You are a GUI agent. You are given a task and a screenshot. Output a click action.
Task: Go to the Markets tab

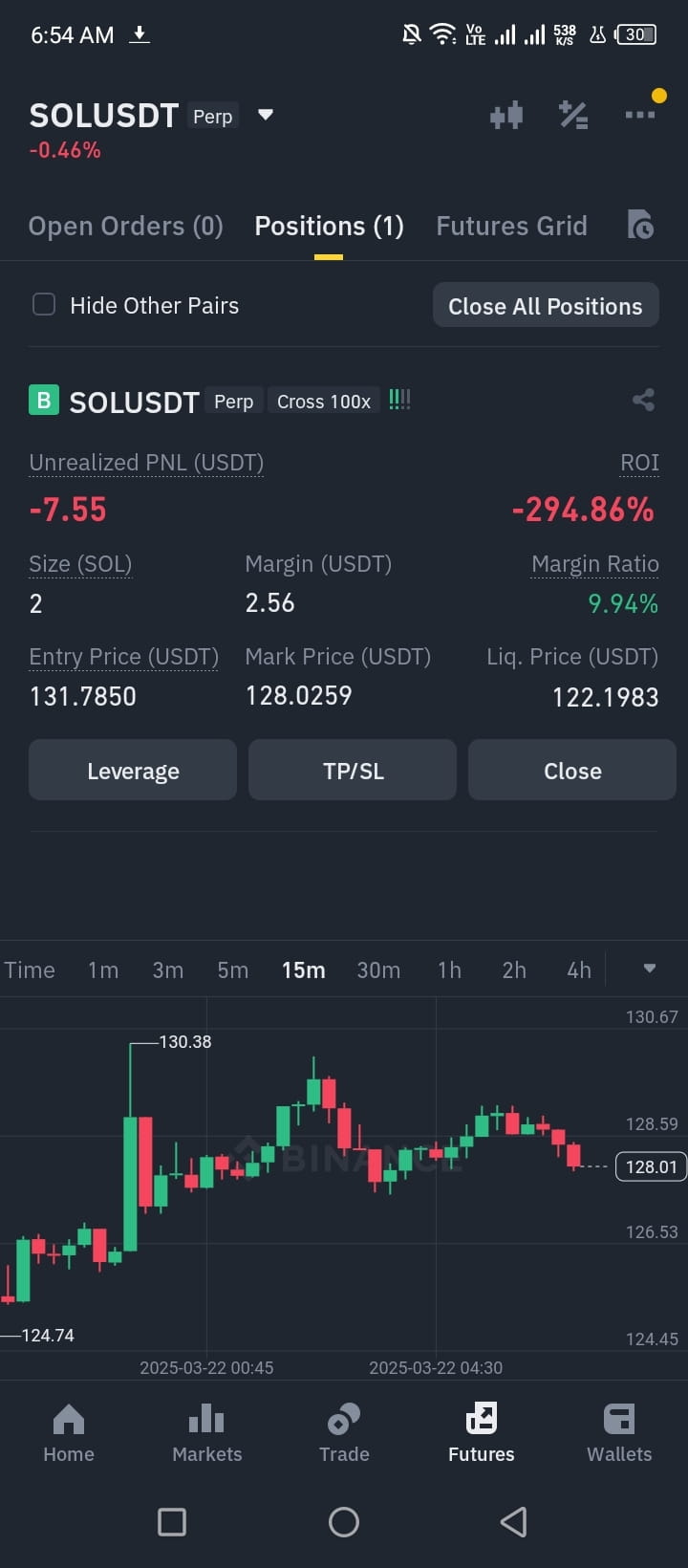[207, 1433]
